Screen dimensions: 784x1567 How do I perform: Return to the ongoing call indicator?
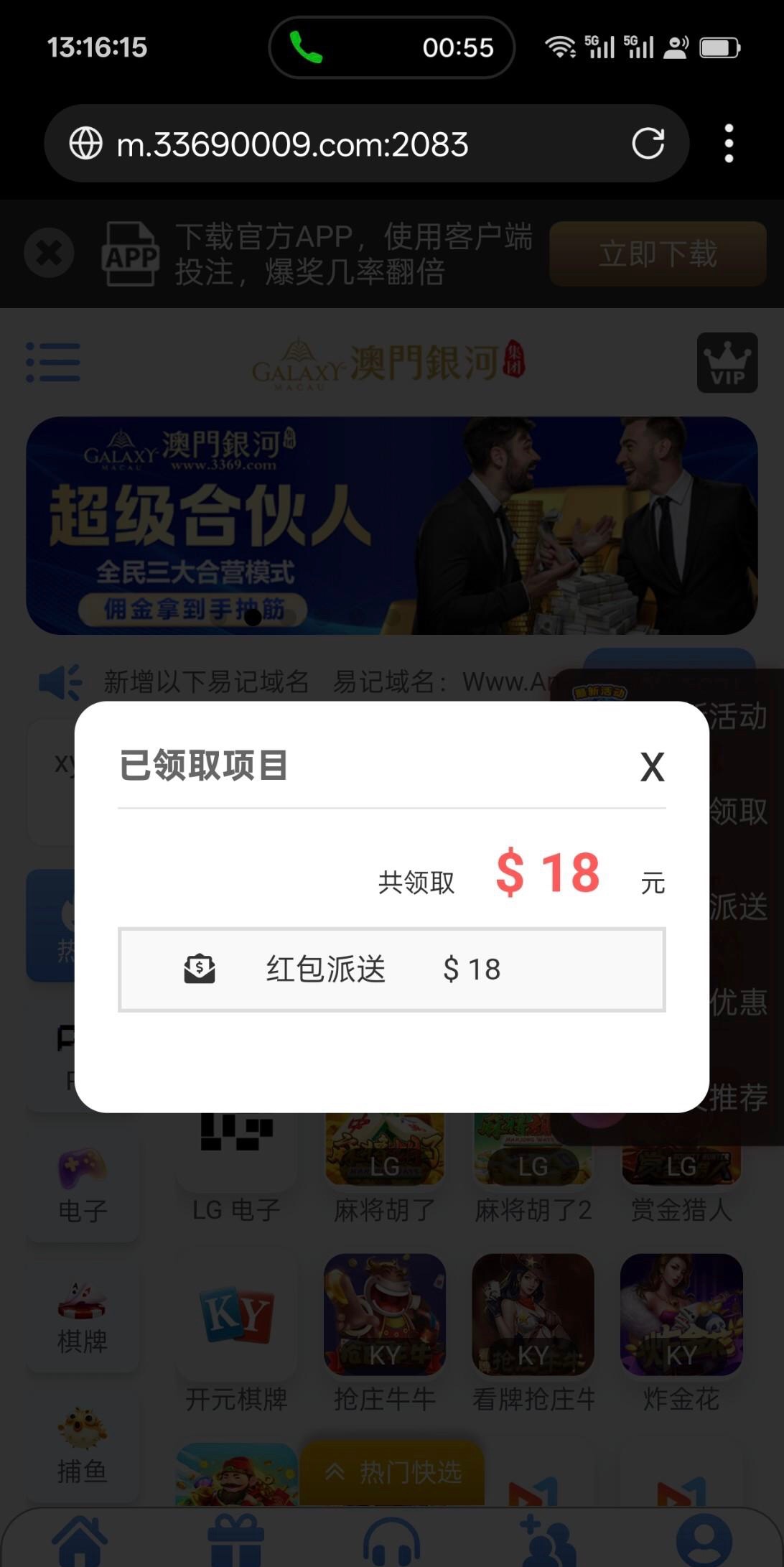click(x=391, y=47)
